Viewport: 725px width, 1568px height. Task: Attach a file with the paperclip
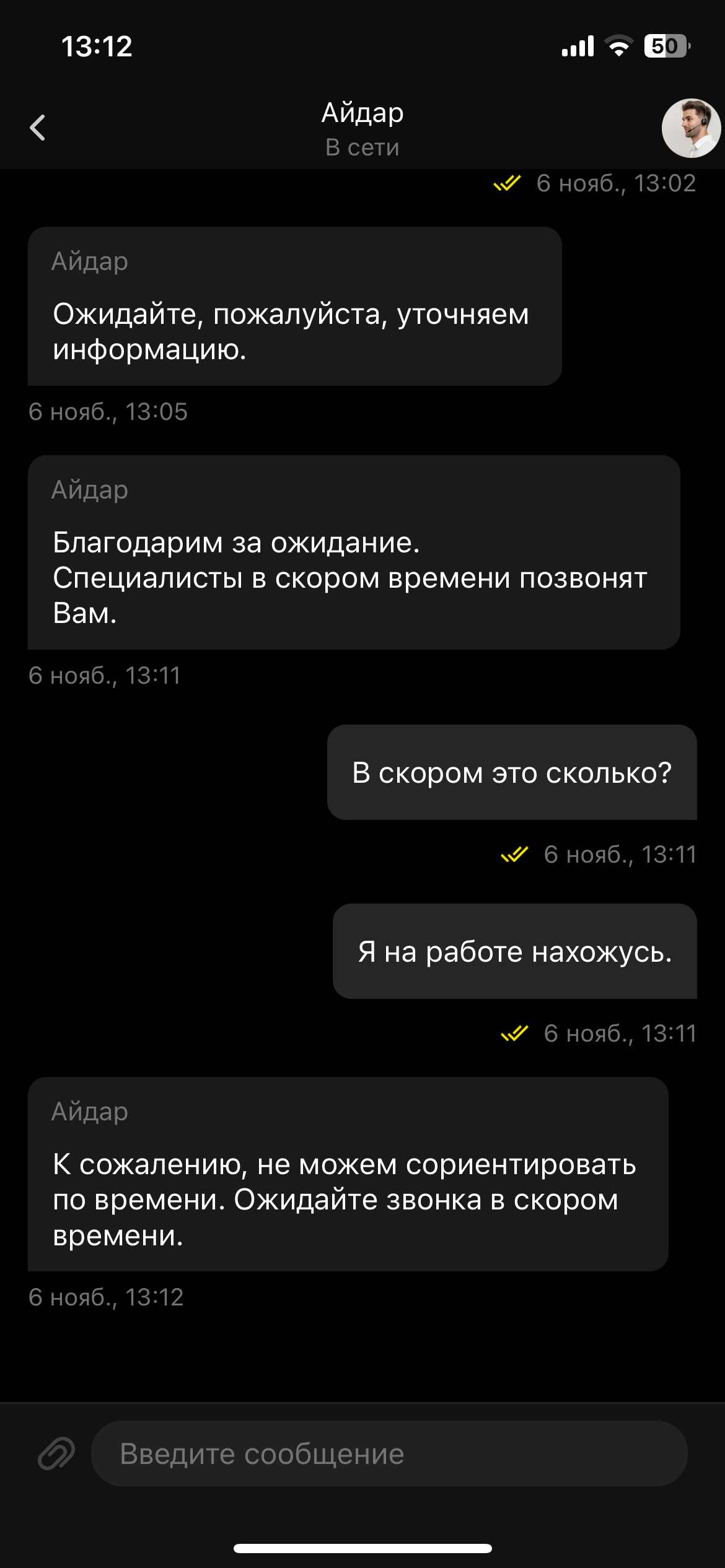tap(56, 1453)
